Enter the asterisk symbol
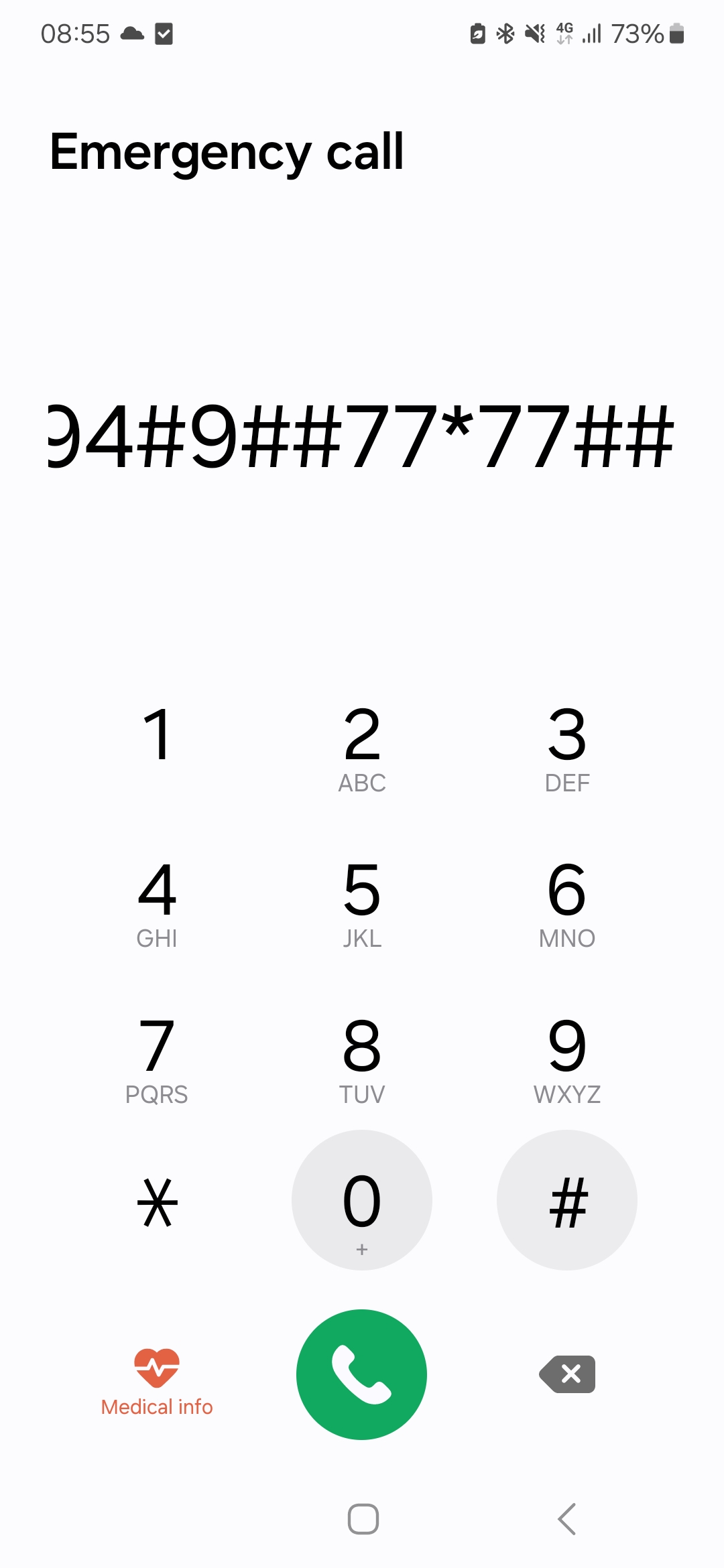This screenshot has height=1568, width=724. (157, 1202)
